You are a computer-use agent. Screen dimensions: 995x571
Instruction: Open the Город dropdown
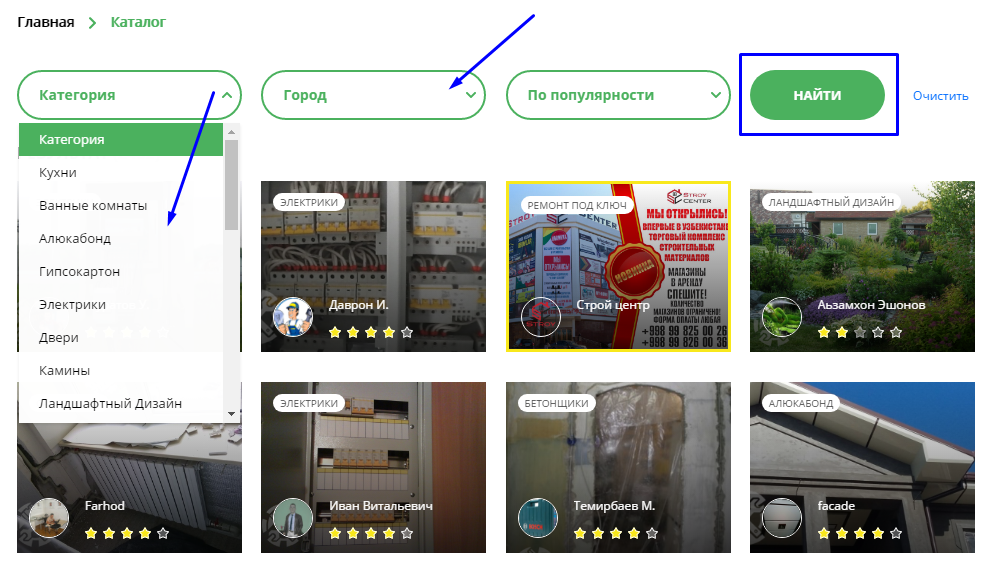click(372, 96)
